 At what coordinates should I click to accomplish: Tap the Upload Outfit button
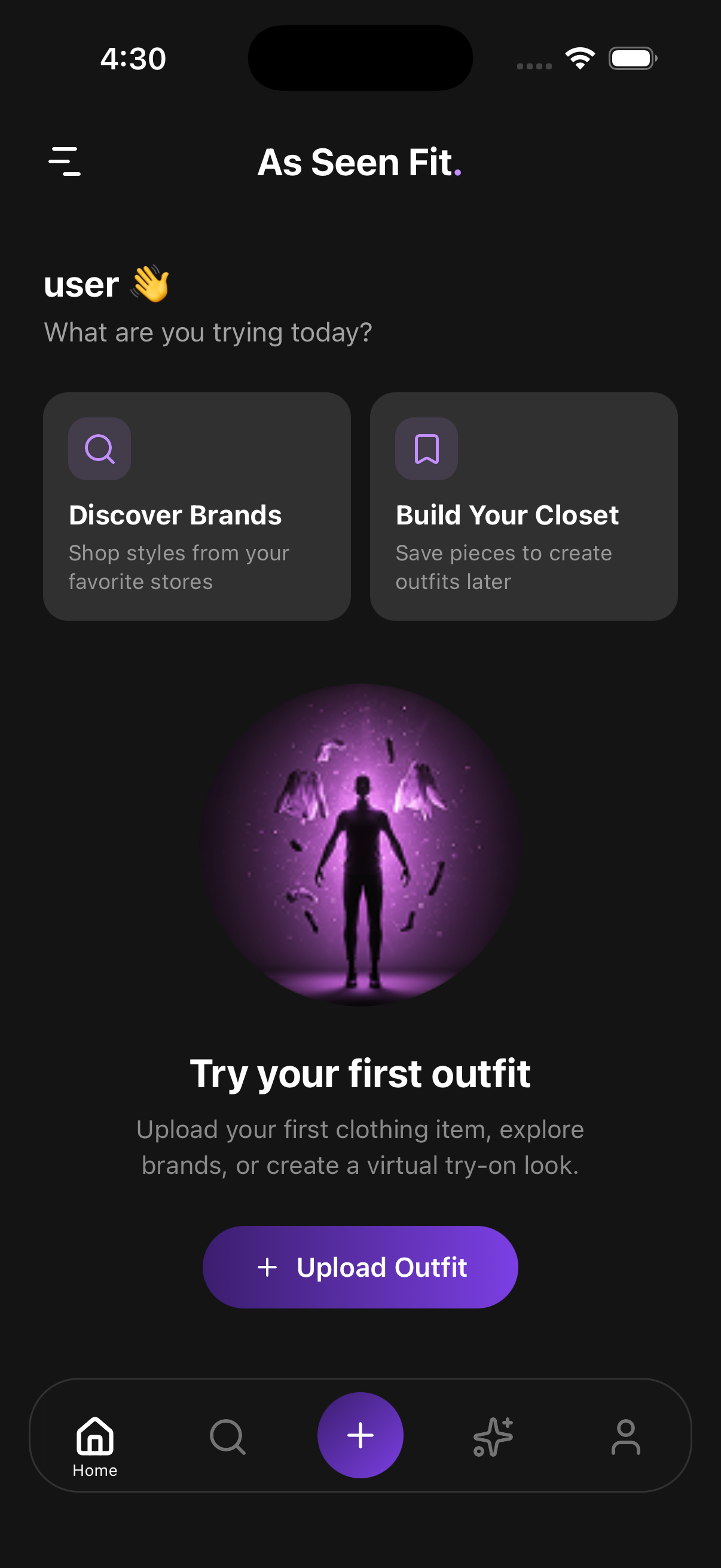tap(360, 1267)
